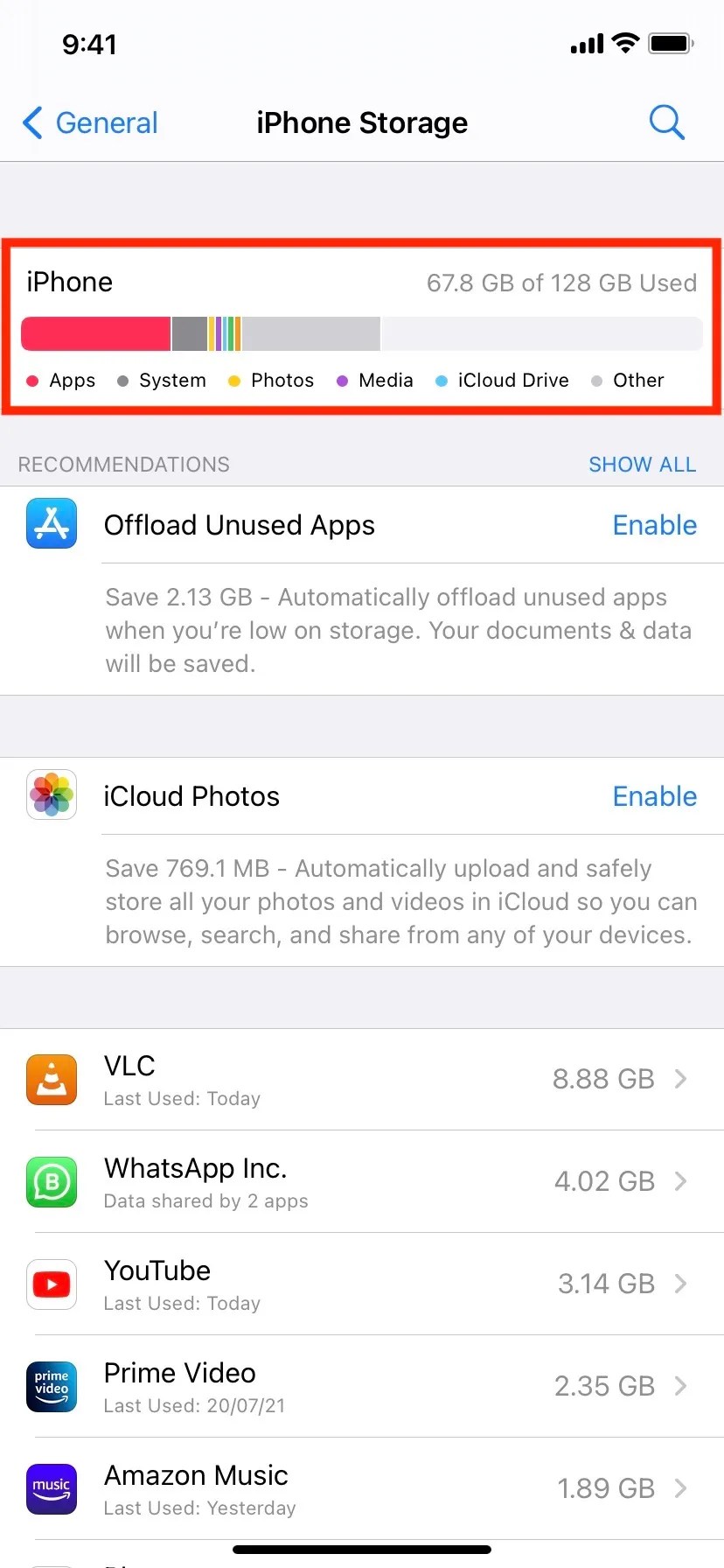This screenshot has width=724, height=1568.
Task: Enable iCloud Photos
Action: tap(654, 795)
